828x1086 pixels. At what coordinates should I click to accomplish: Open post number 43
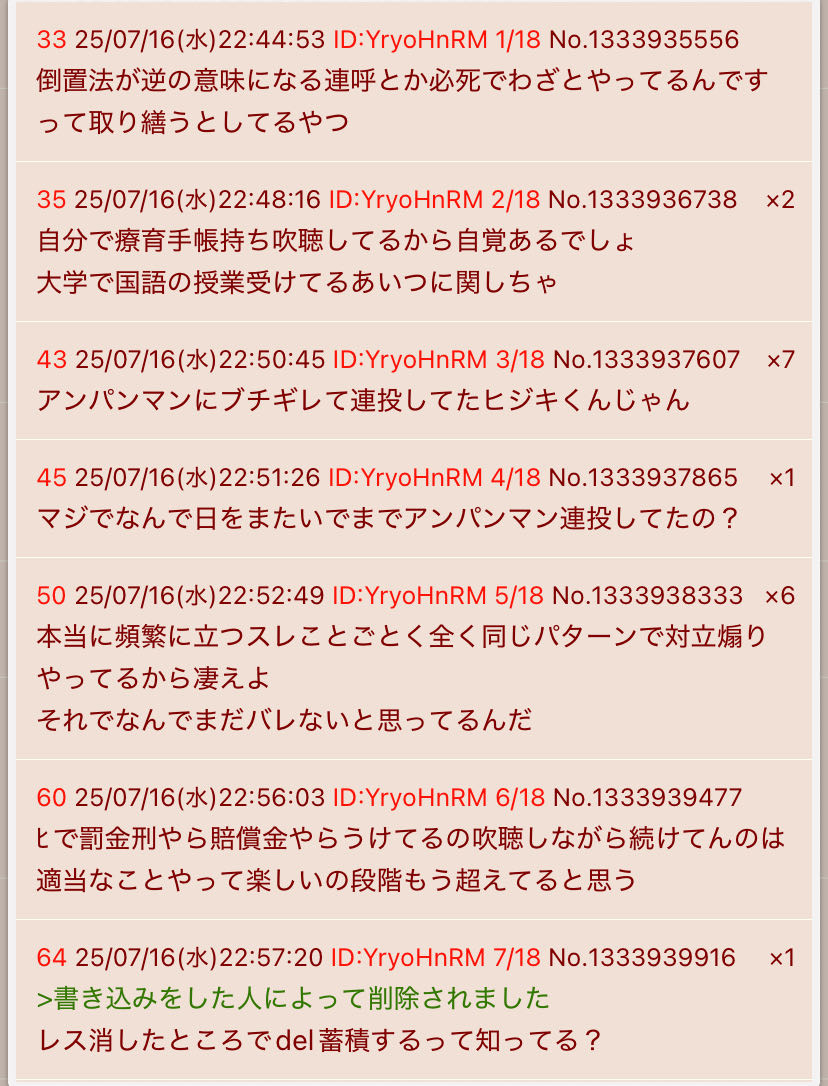(51, 359)
